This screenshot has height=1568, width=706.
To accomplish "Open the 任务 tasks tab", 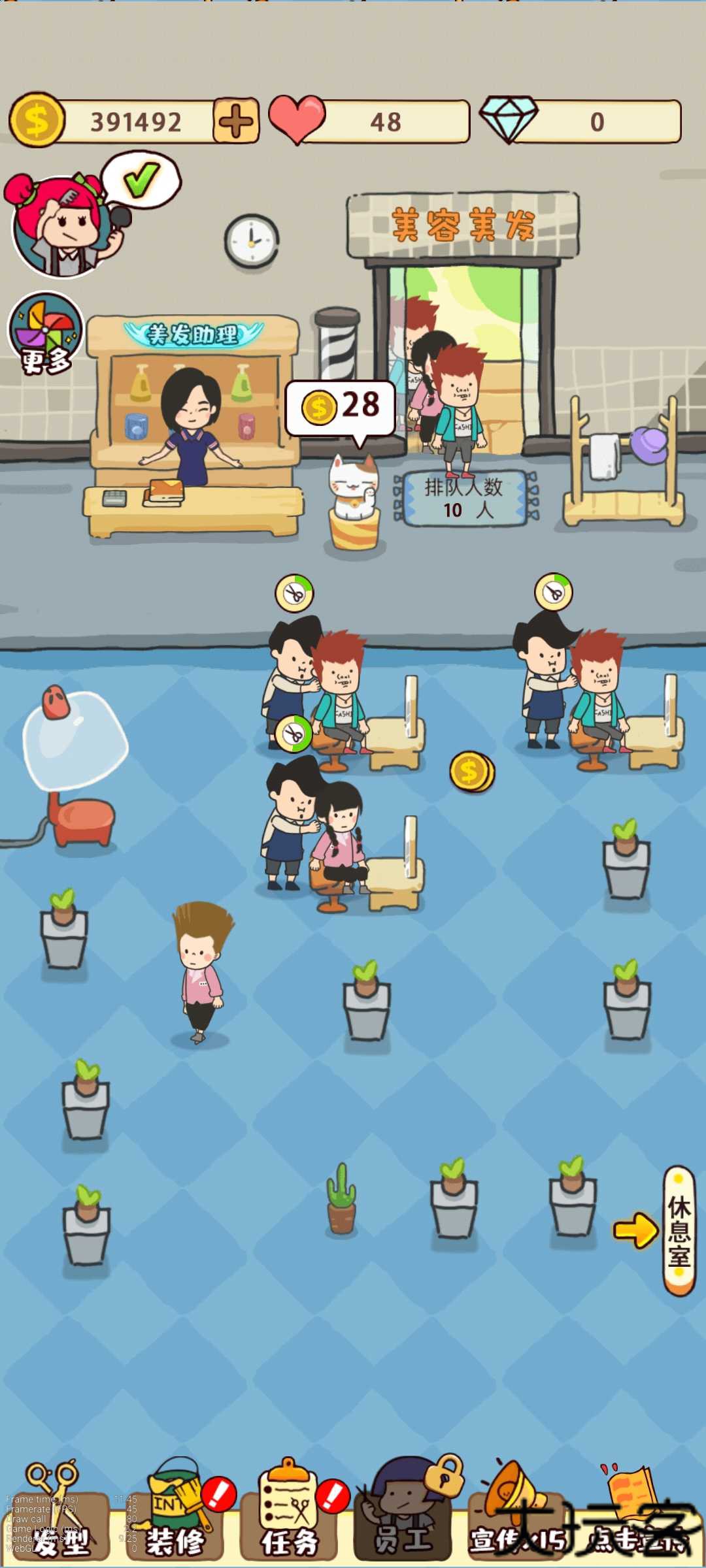I will click(x=290, y=1522).
